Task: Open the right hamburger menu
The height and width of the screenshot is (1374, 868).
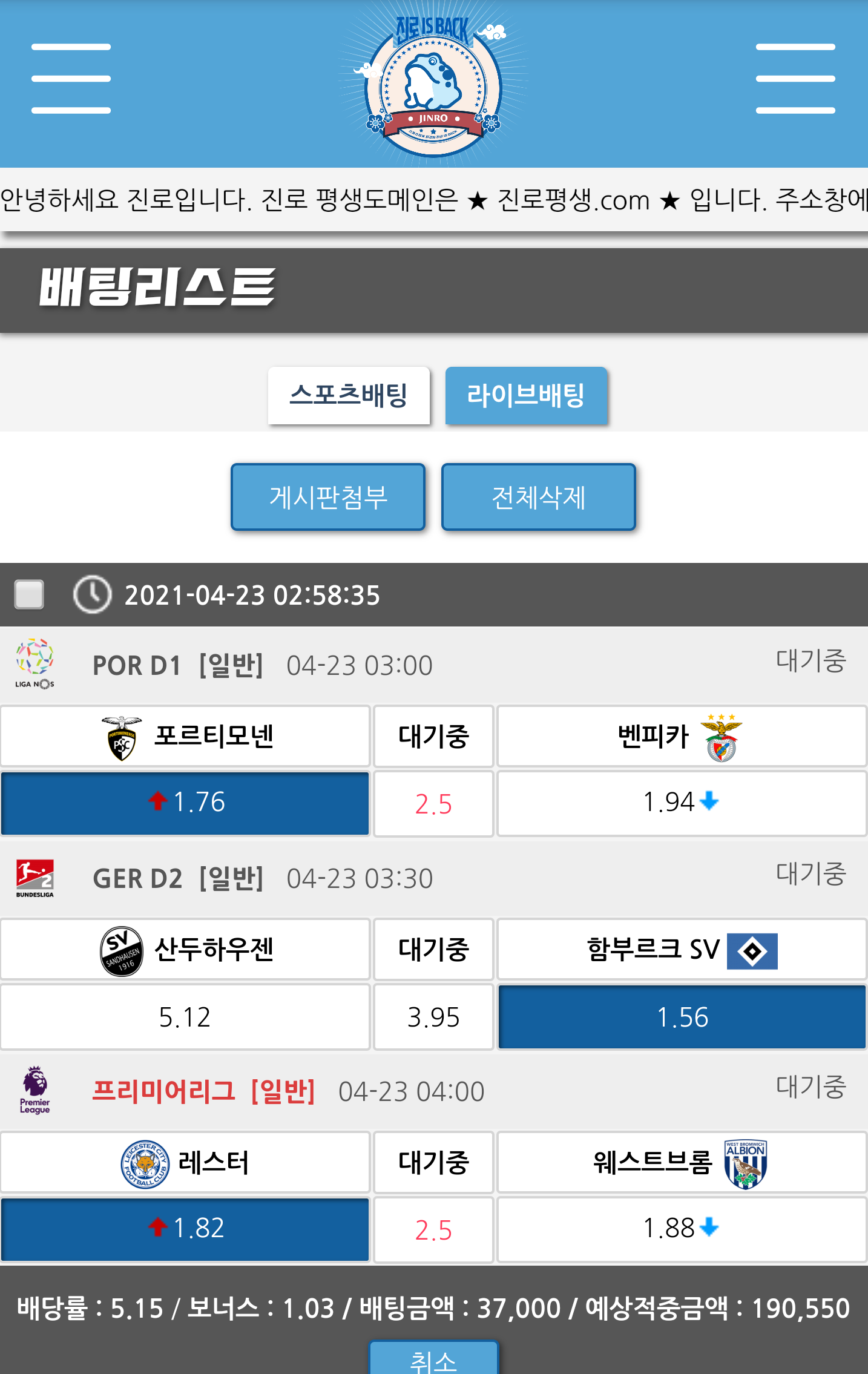Action: click(795, 79)
